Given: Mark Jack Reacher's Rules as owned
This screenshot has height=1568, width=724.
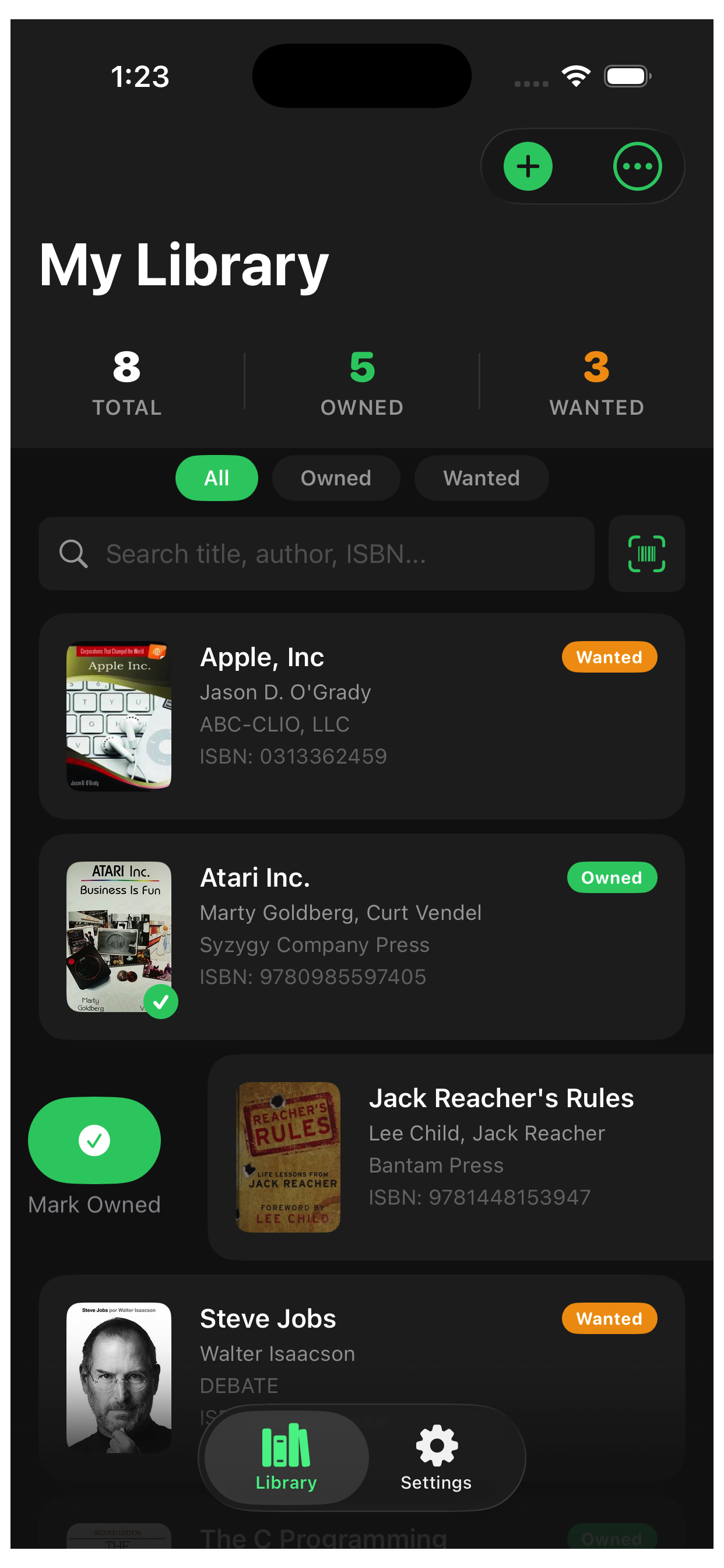Looking at the screenshot, I should [94, 1140].
